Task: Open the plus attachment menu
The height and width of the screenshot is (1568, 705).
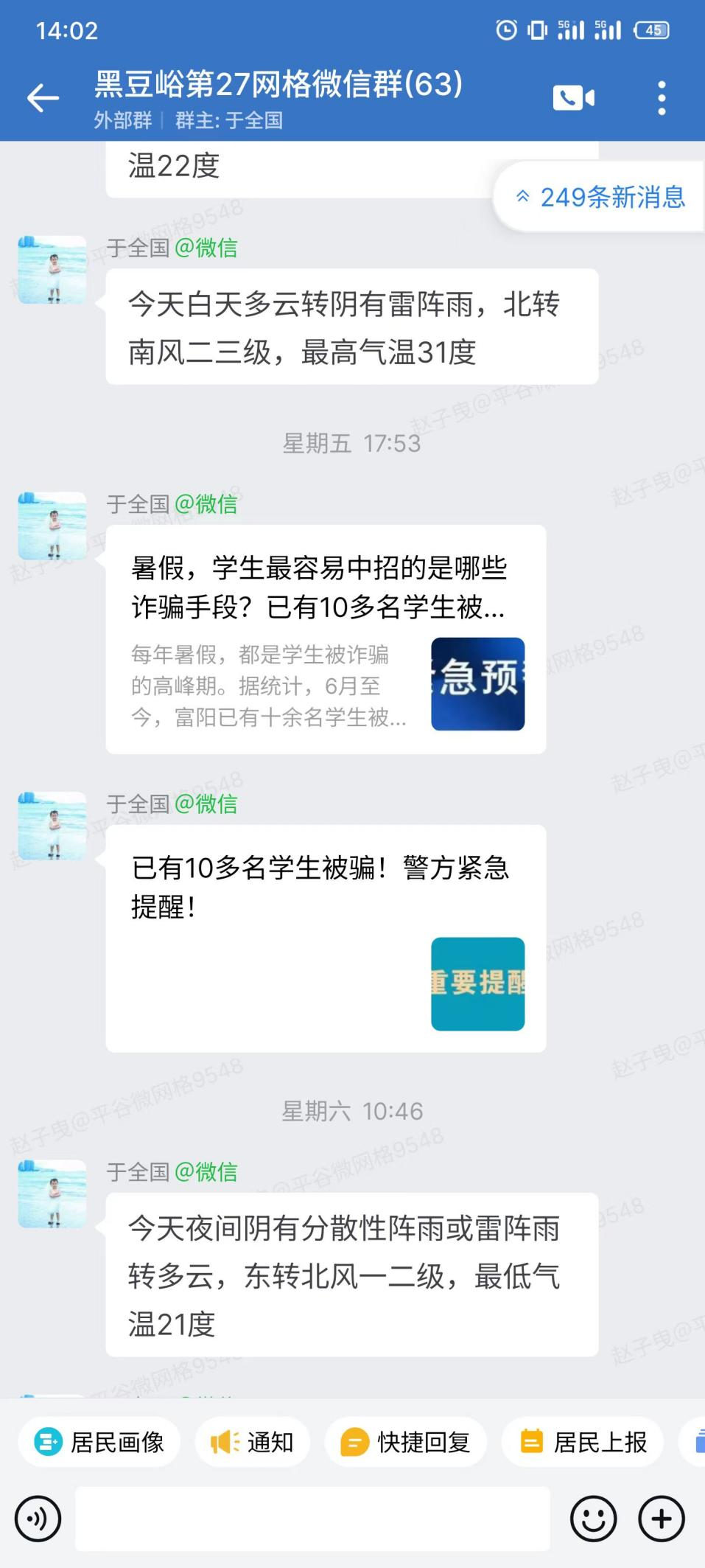Action: [661, 1519]
